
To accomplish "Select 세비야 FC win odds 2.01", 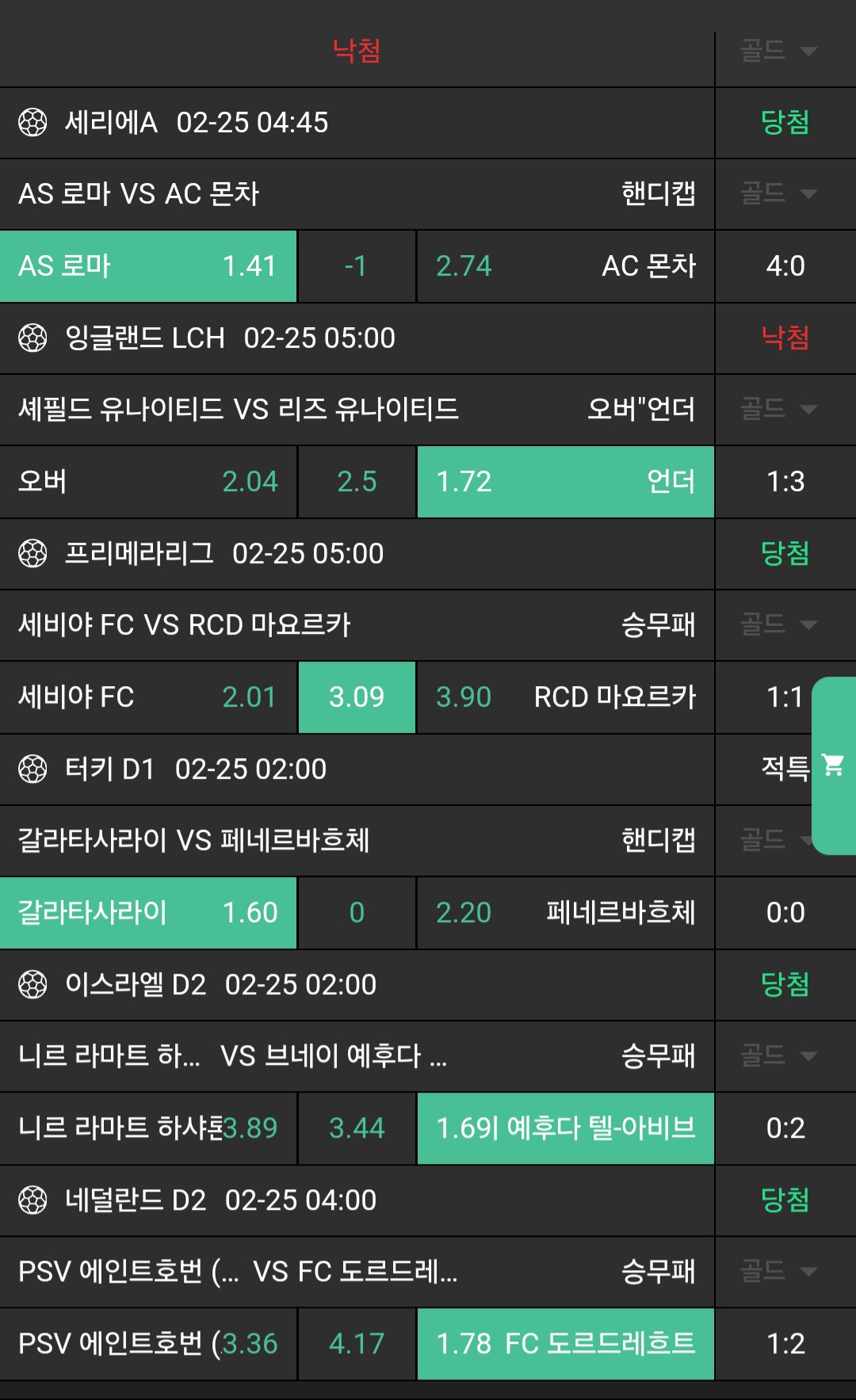I will pos(148,697).
